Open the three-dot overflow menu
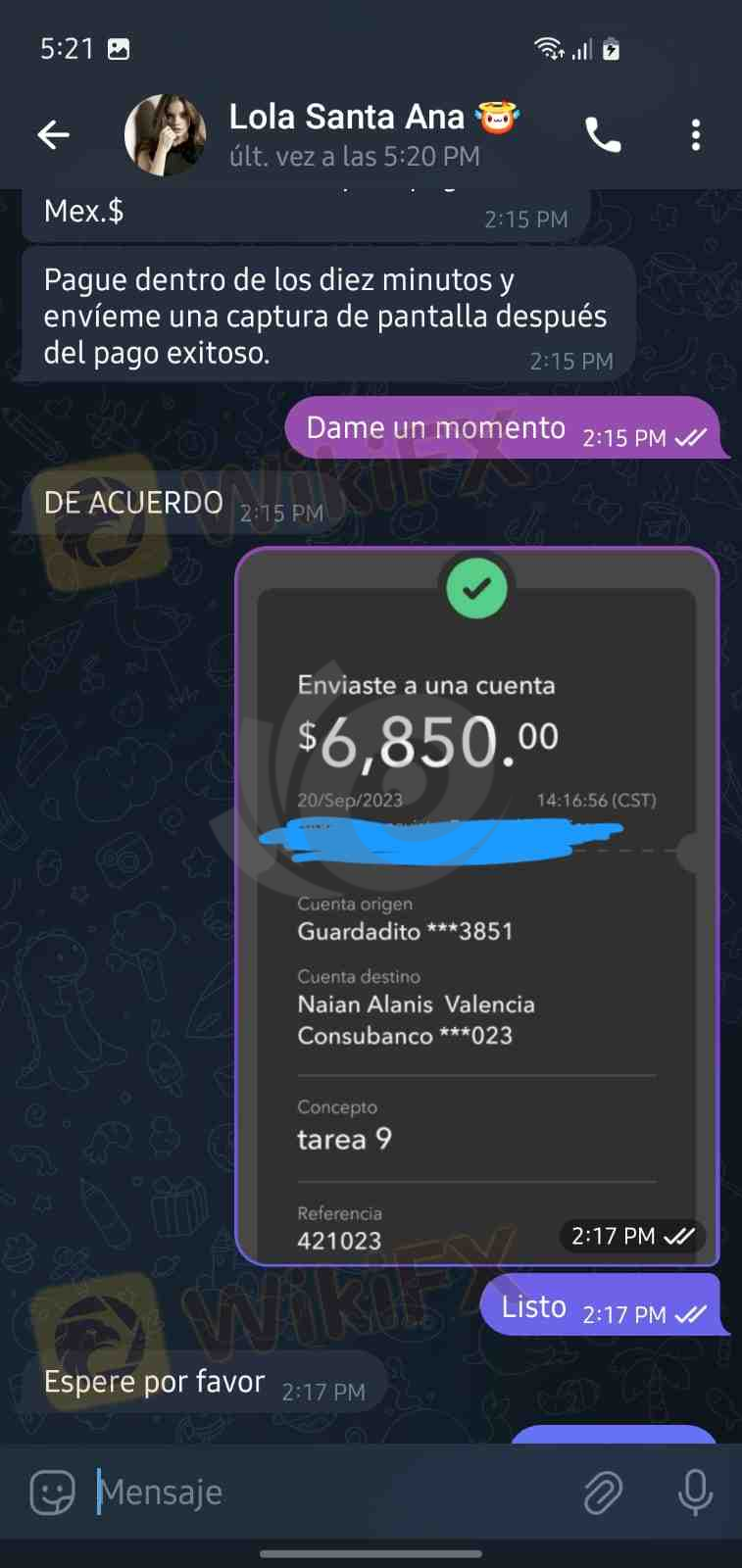 (696, 135)
